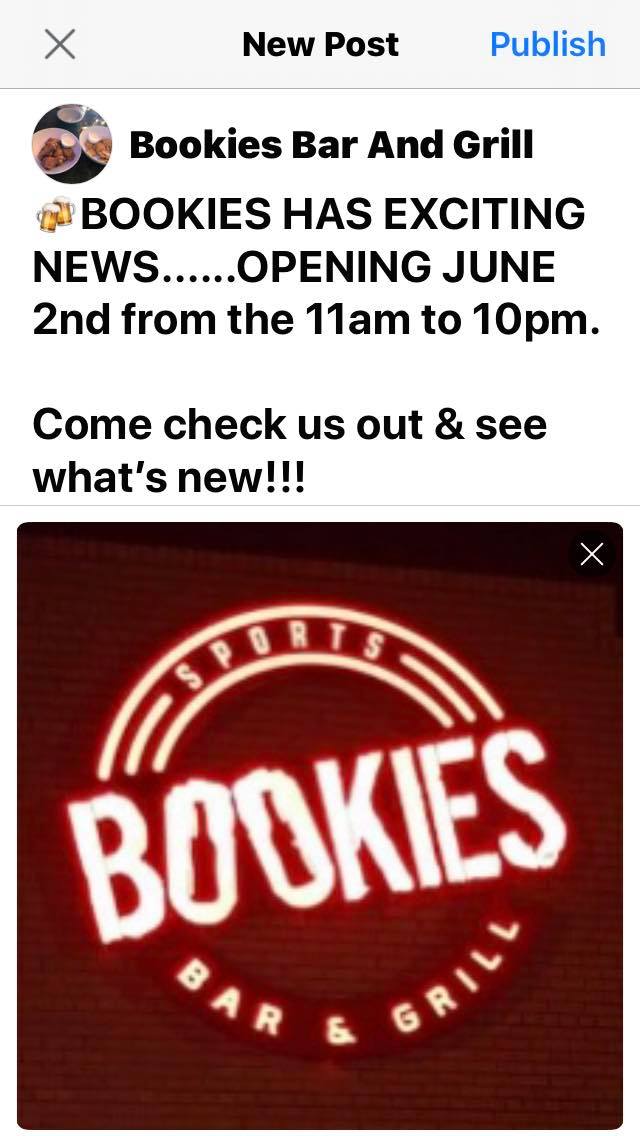This screenshot has height=1136, width=640.
Task: Remove the attached Bookies photo
Action: [592, 553]
